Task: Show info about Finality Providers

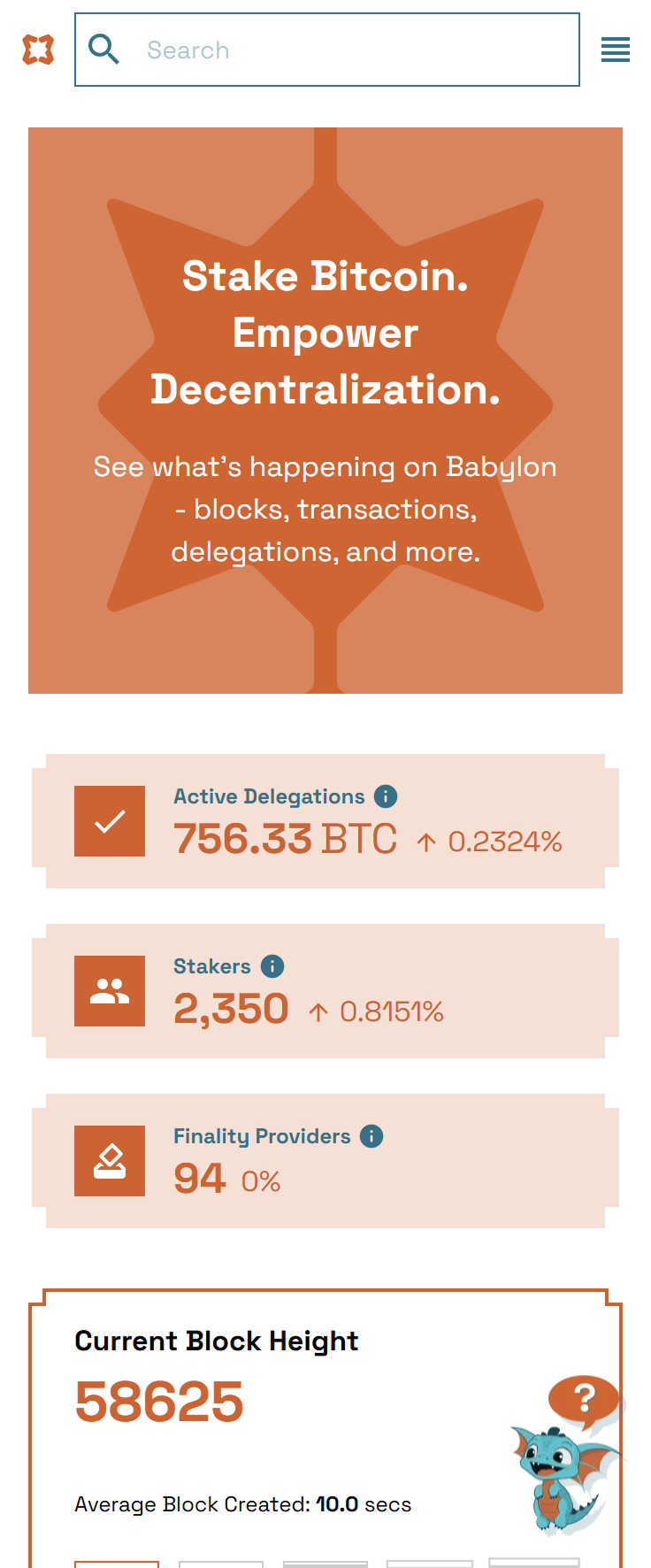Action: tap(371, 1136)
